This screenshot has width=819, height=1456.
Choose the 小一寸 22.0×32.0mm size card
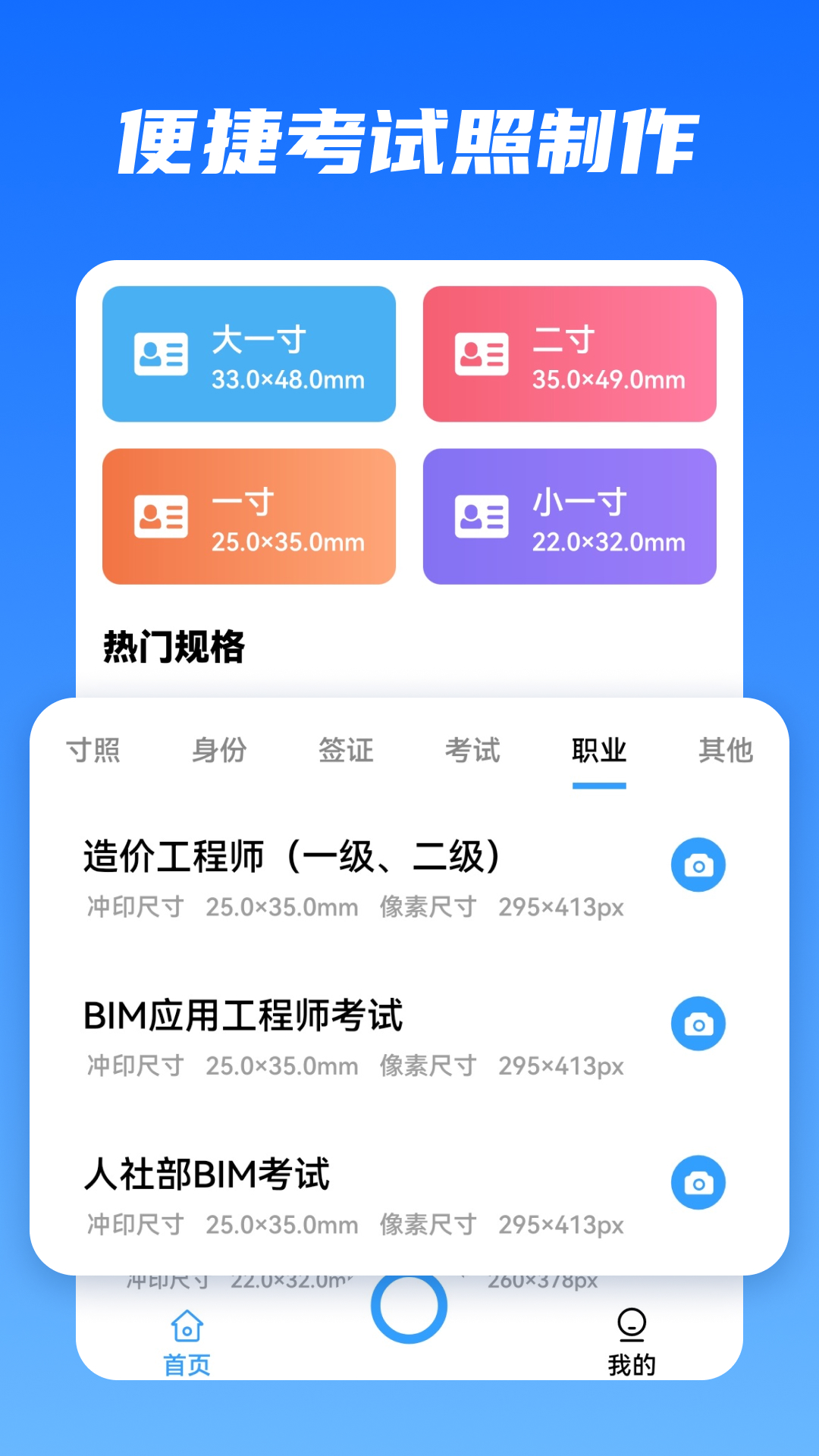click(570, 516)
